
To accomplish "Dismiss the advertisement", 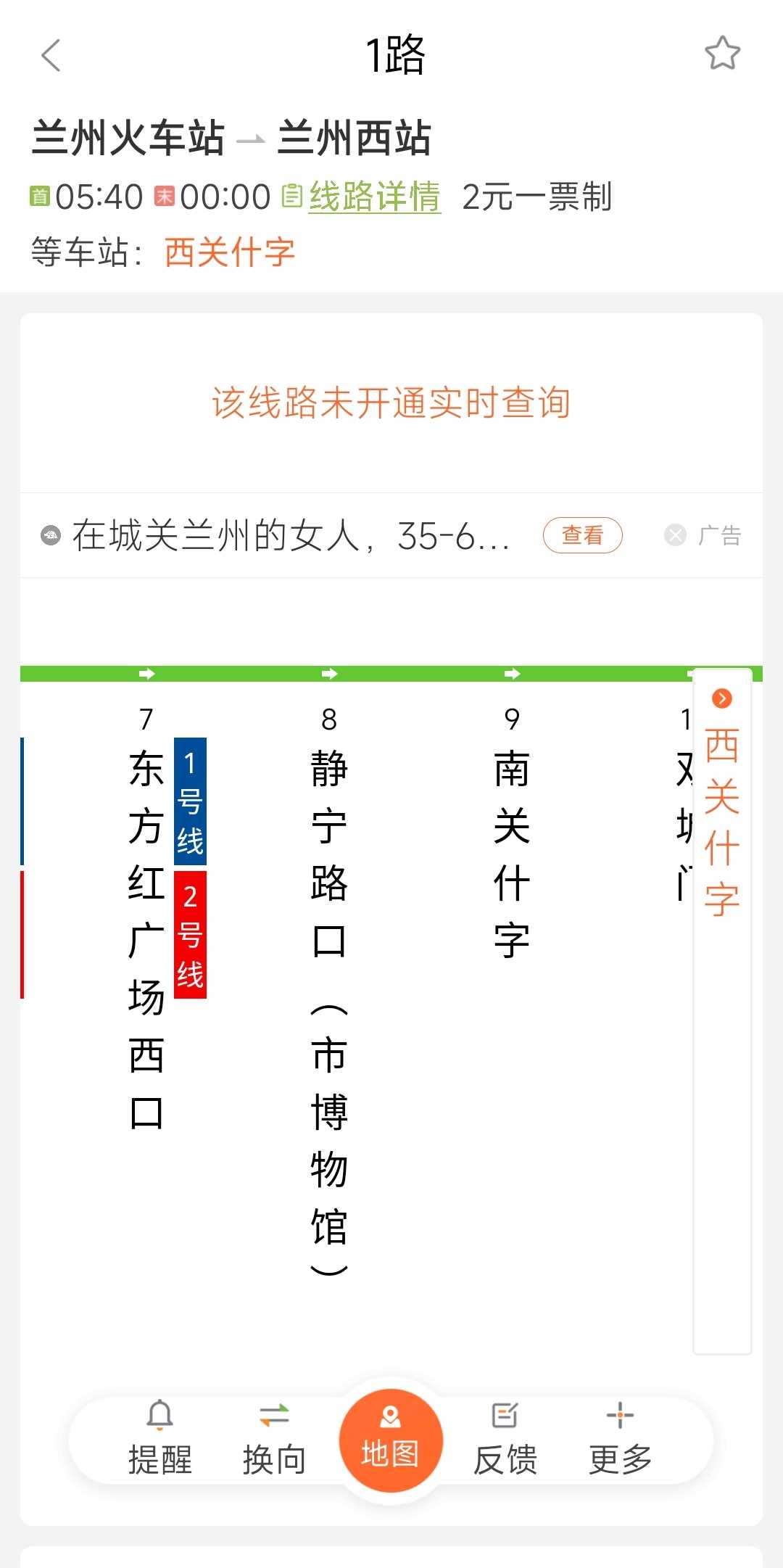I will point(676,535).
